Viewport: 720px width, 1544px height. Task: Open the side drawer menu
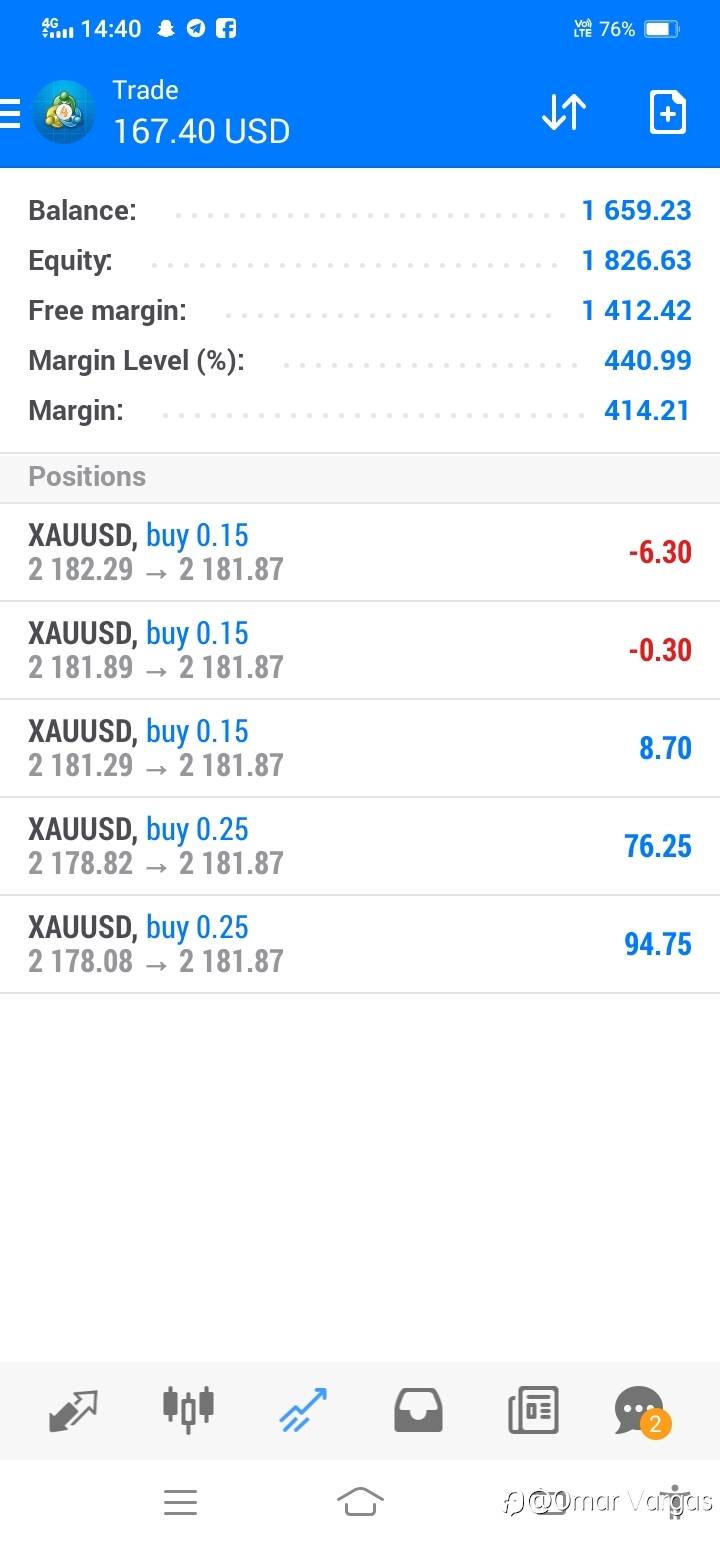(10, 113)
